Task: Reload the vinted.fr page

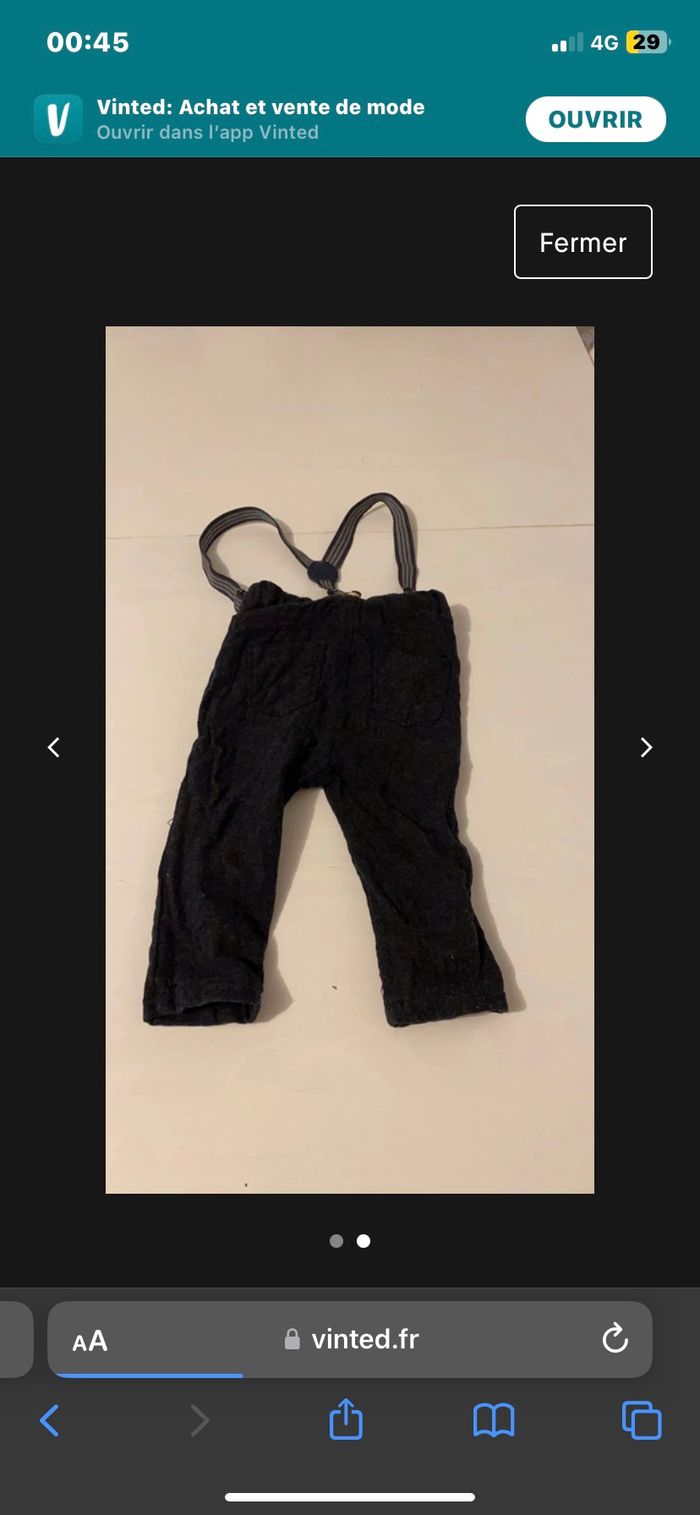Action: 614,1339
